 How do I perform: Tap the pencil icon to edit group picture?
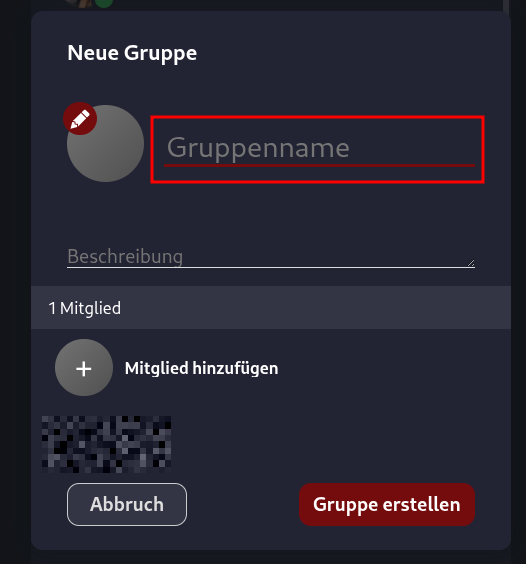(80, 119)
